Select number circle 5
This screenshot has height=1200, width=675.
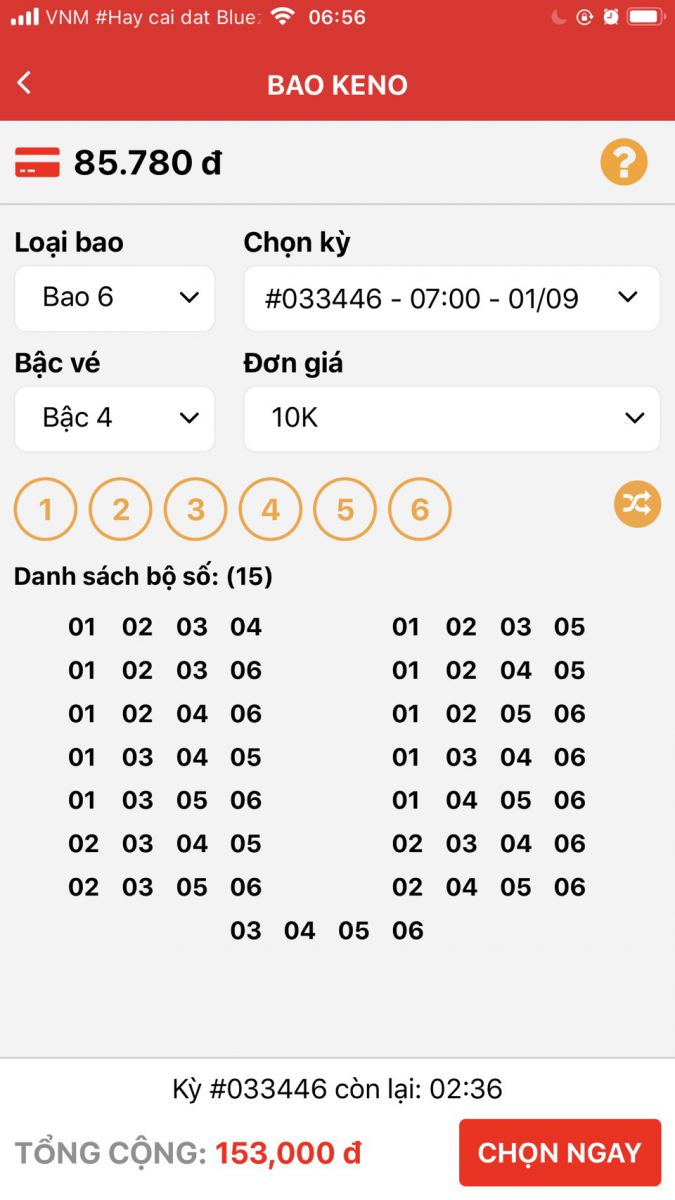[345, 510]
